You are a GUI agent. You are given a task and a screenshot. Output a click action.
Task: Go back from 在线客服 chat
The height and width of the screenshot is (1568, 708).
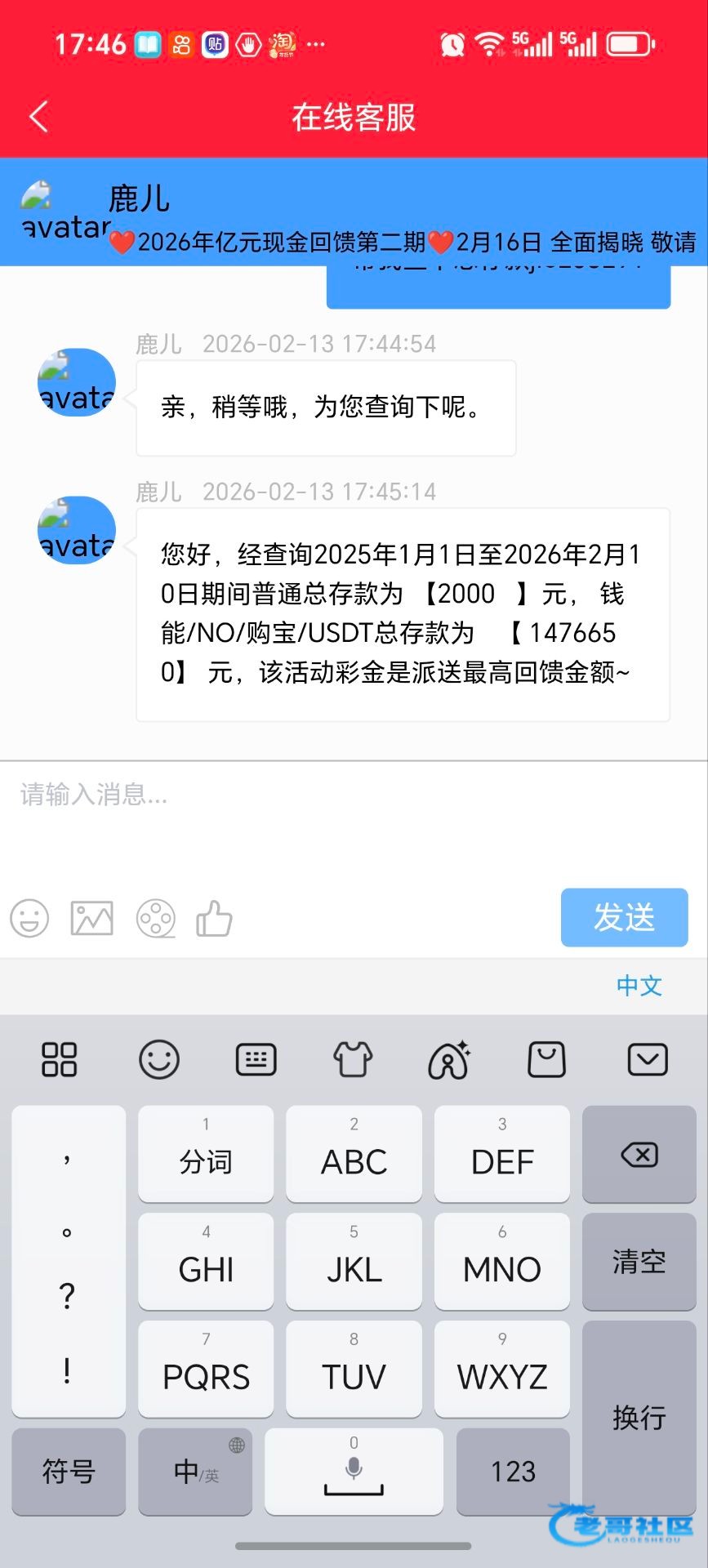[38, 117]
